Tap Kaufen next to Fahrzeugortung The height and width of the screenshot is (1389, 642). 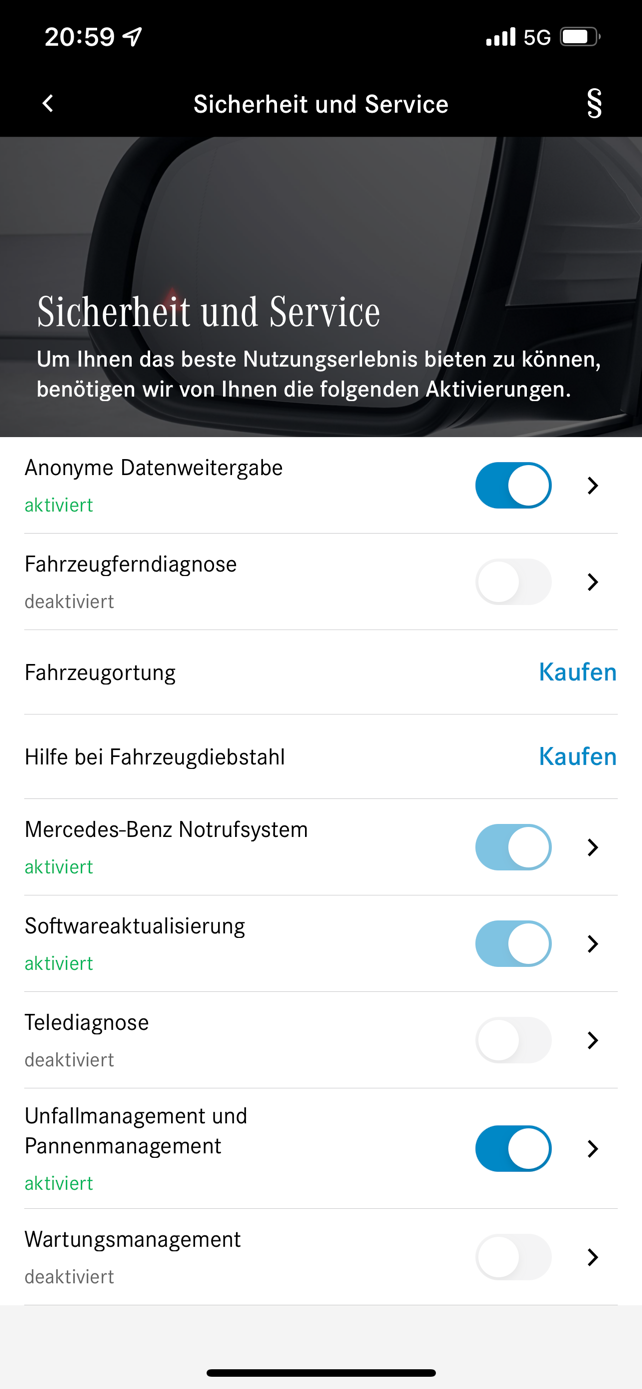(x=577, y=672)
